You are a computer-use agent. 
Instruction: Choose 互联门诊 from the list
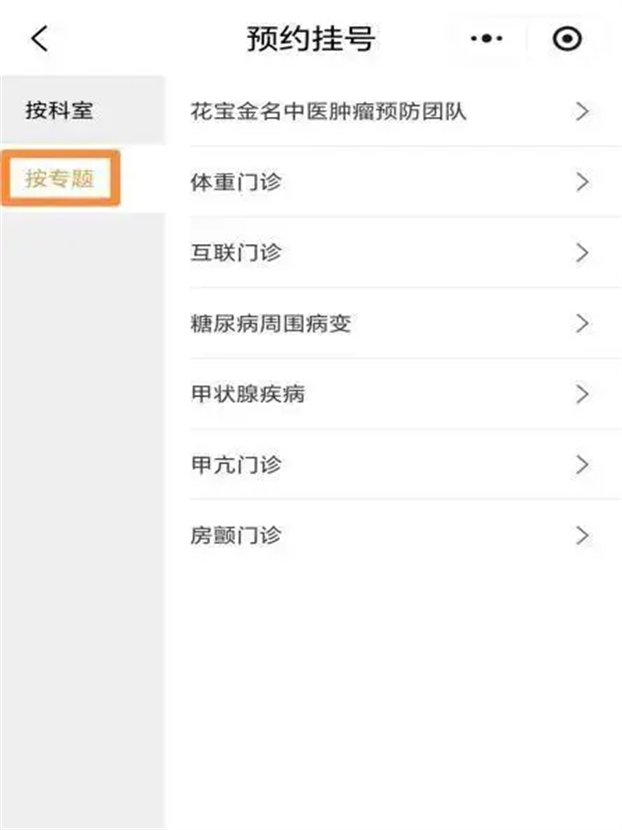click(x=390, y=252)
